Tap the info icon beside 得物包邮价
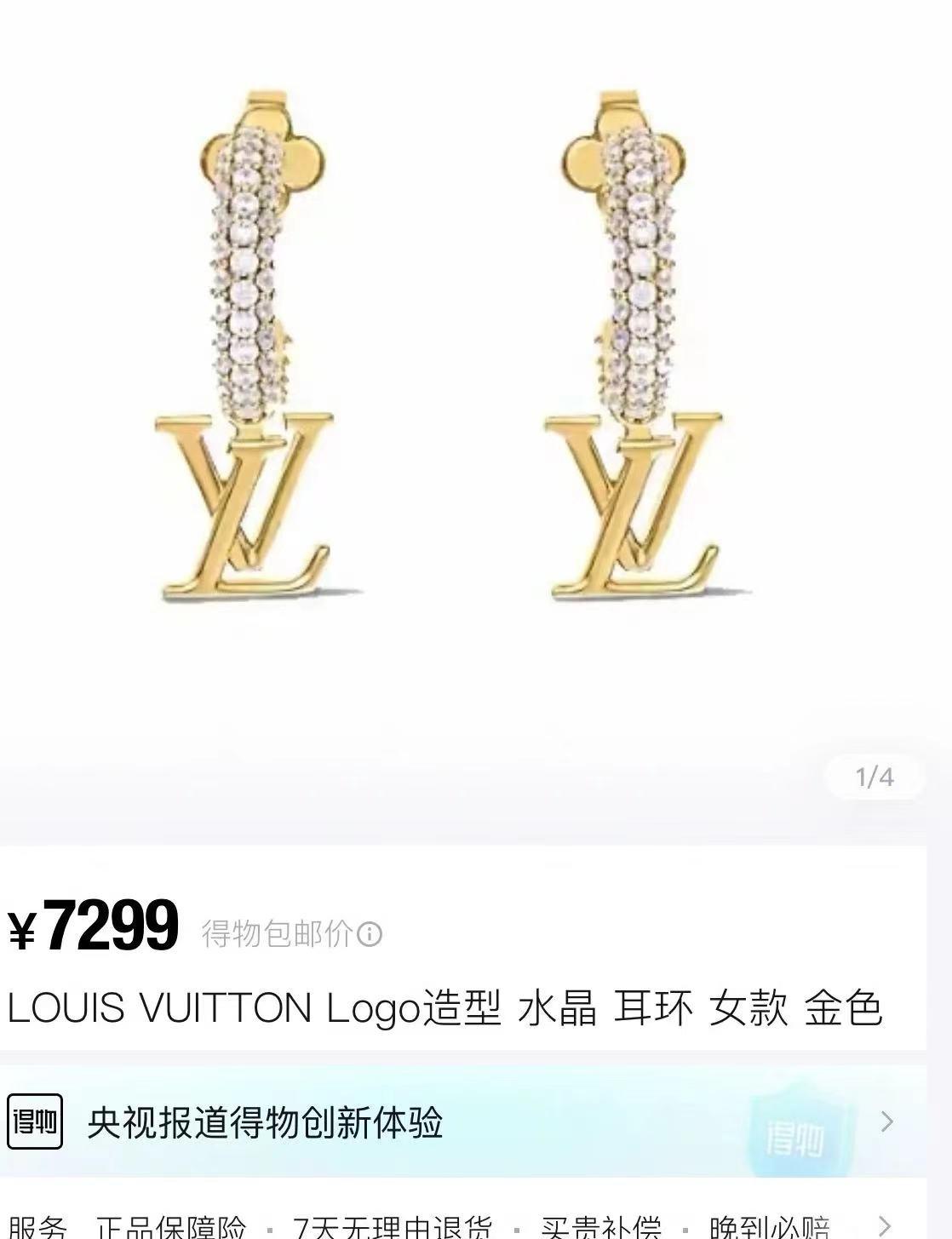The width and height of the screenshot is (952, 1239). pyautogui.click(x=370, y=935)
